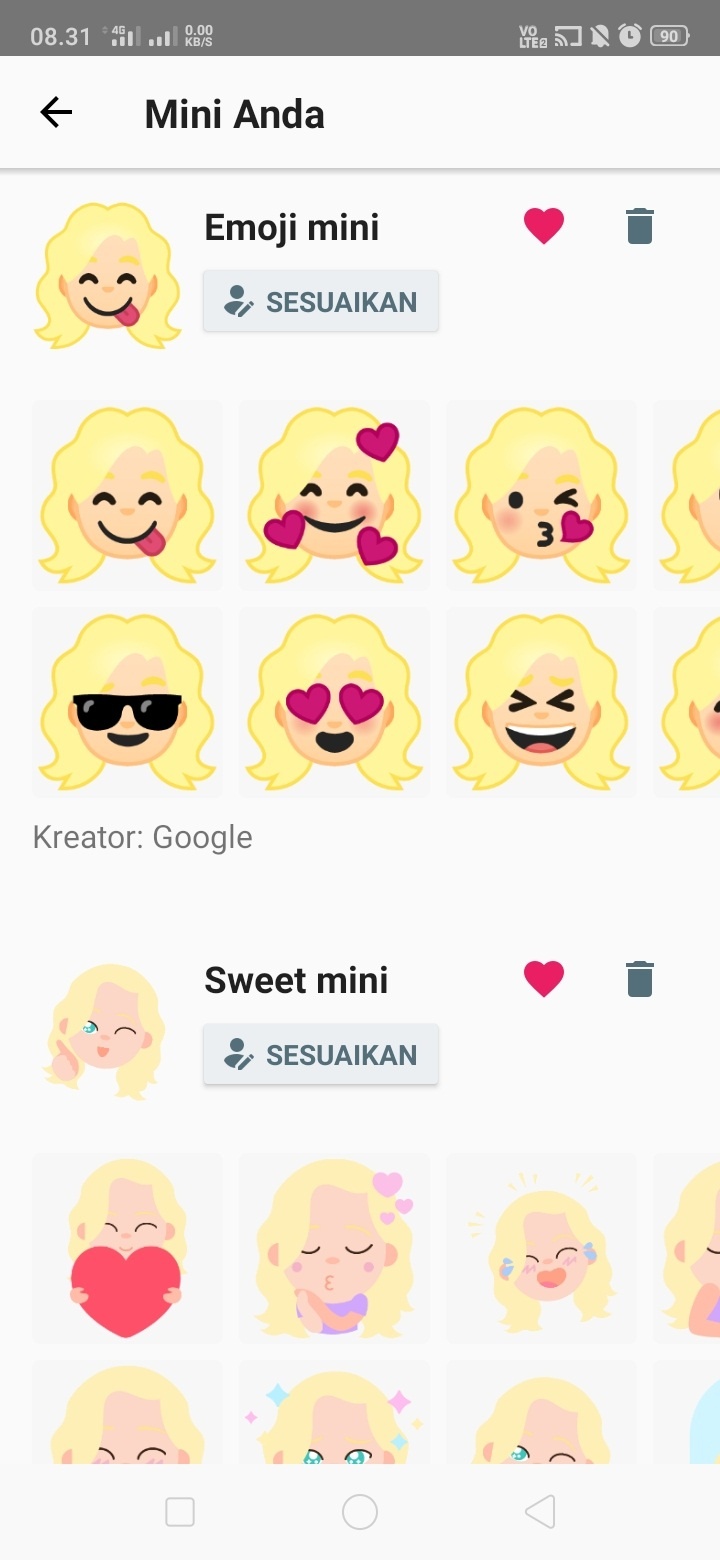Tap Sesuaikan under Emoji mini
Image resolution: width=720 pixels, height=1560 pixels.
321,301
